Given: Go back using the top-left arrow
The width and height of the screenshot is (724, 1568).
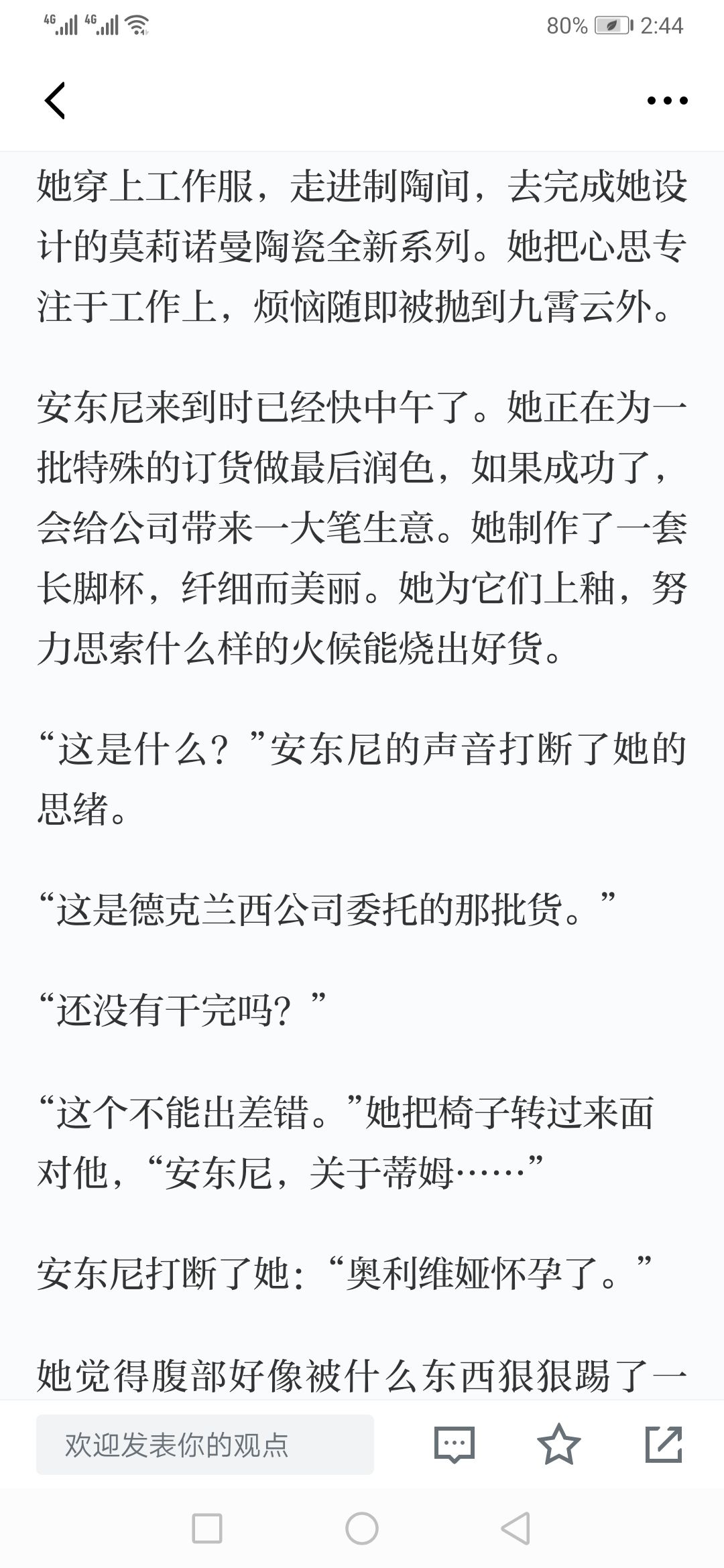Looking at the screenshot, I should tap(55, 101).
